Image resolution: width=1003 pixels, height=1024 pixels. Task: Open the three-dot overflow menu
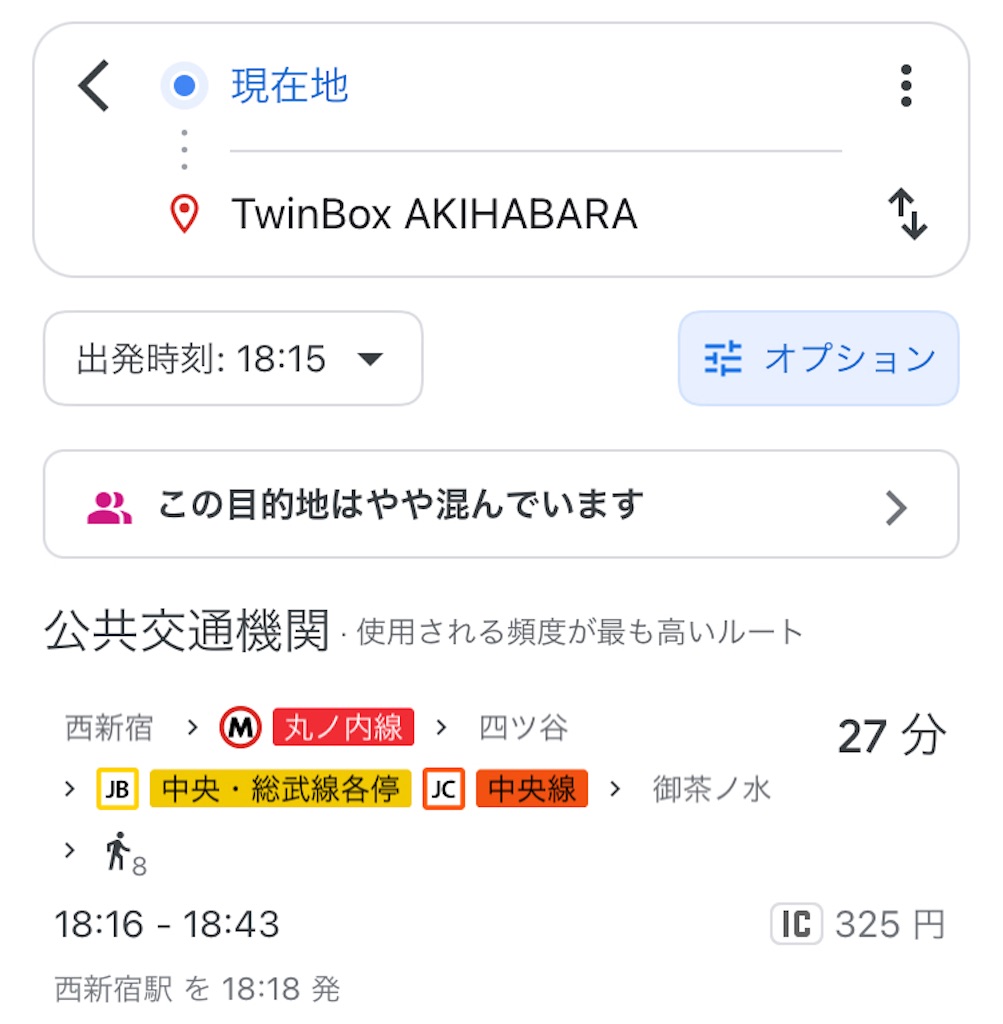pyautogui.click(x=906, y=86)
